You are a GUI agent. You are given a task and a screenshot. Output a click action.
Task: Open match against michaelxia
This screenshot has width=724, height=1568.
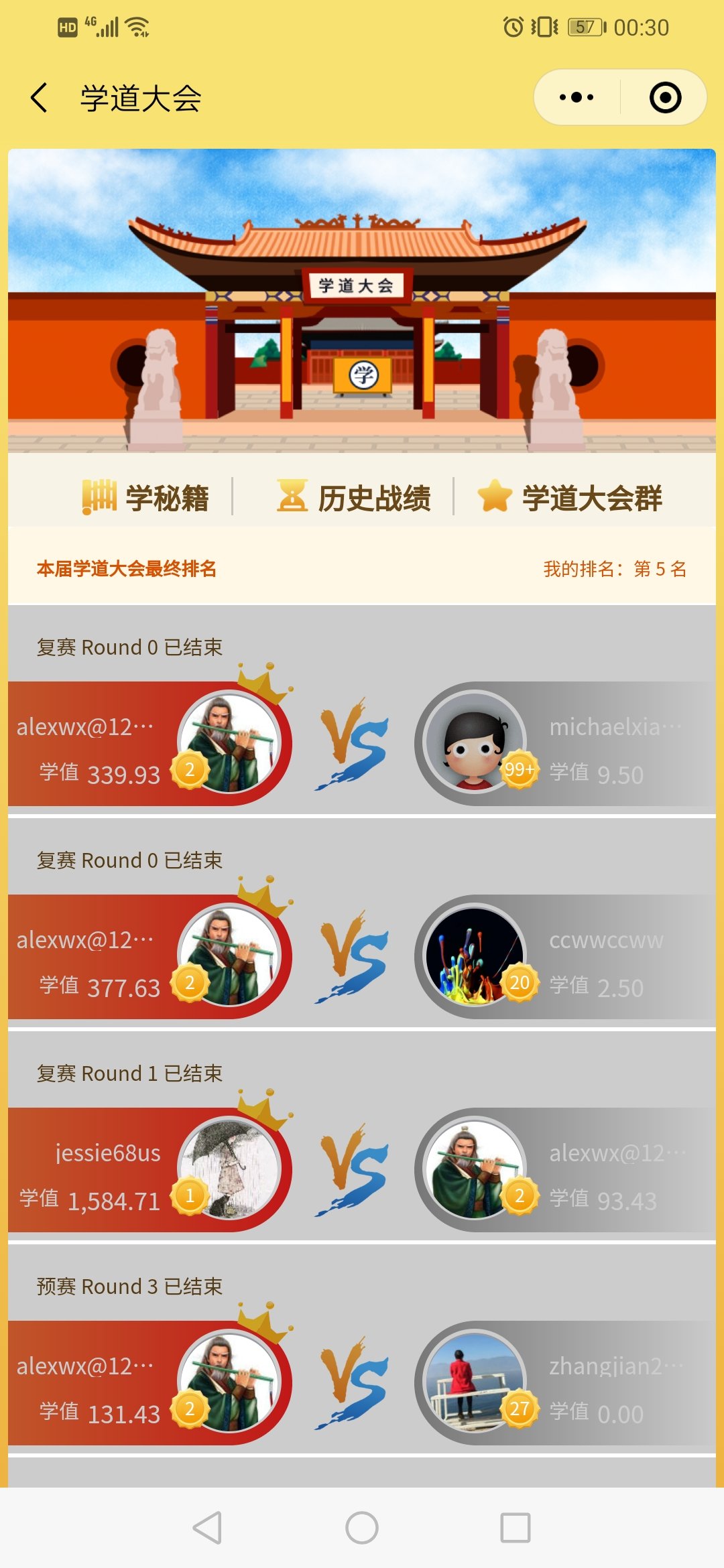(x=362, y=744)
